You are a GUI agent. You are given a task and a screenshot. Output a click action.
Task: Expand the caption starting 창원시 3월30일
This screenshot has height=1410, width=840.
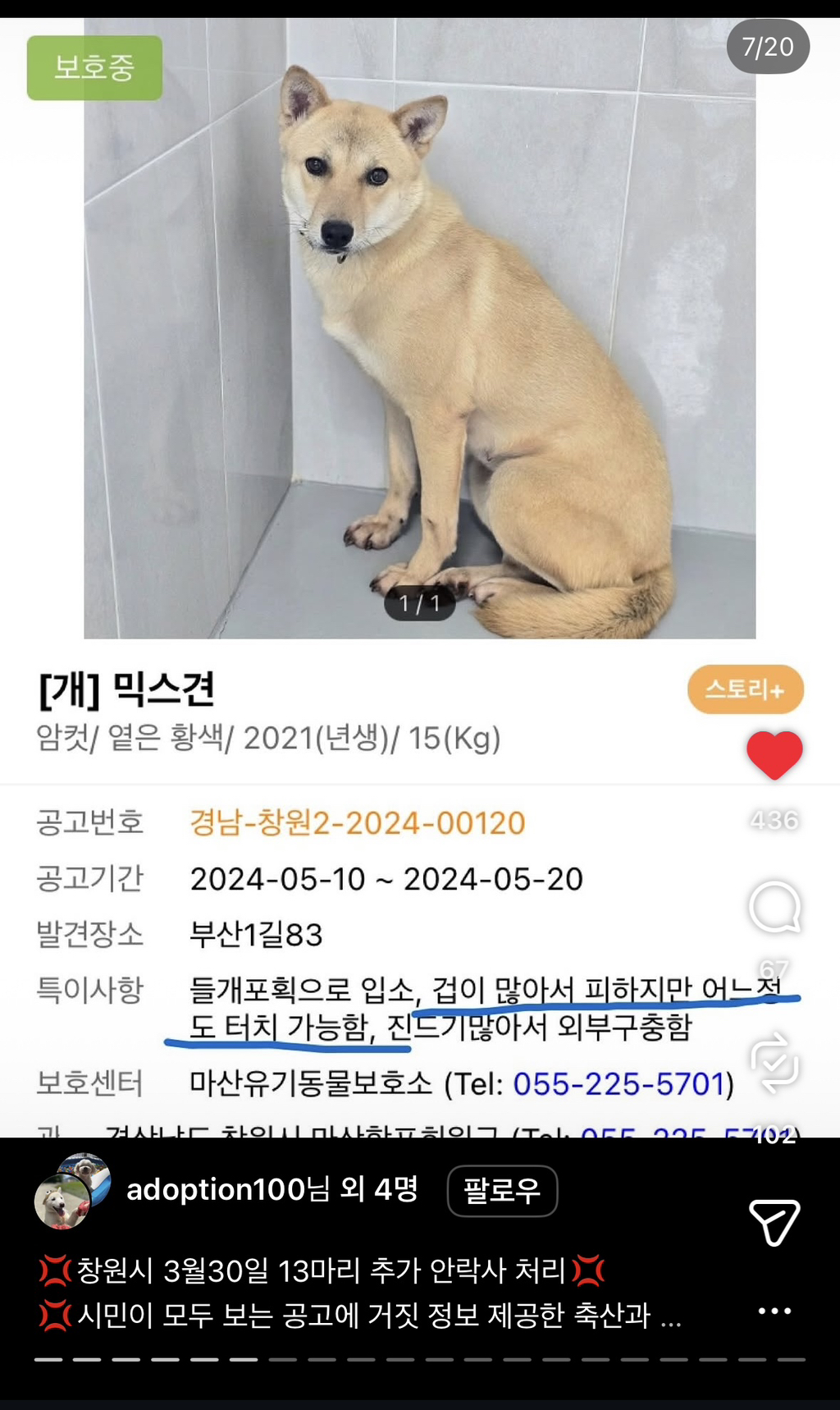(x=361, y=1293)
